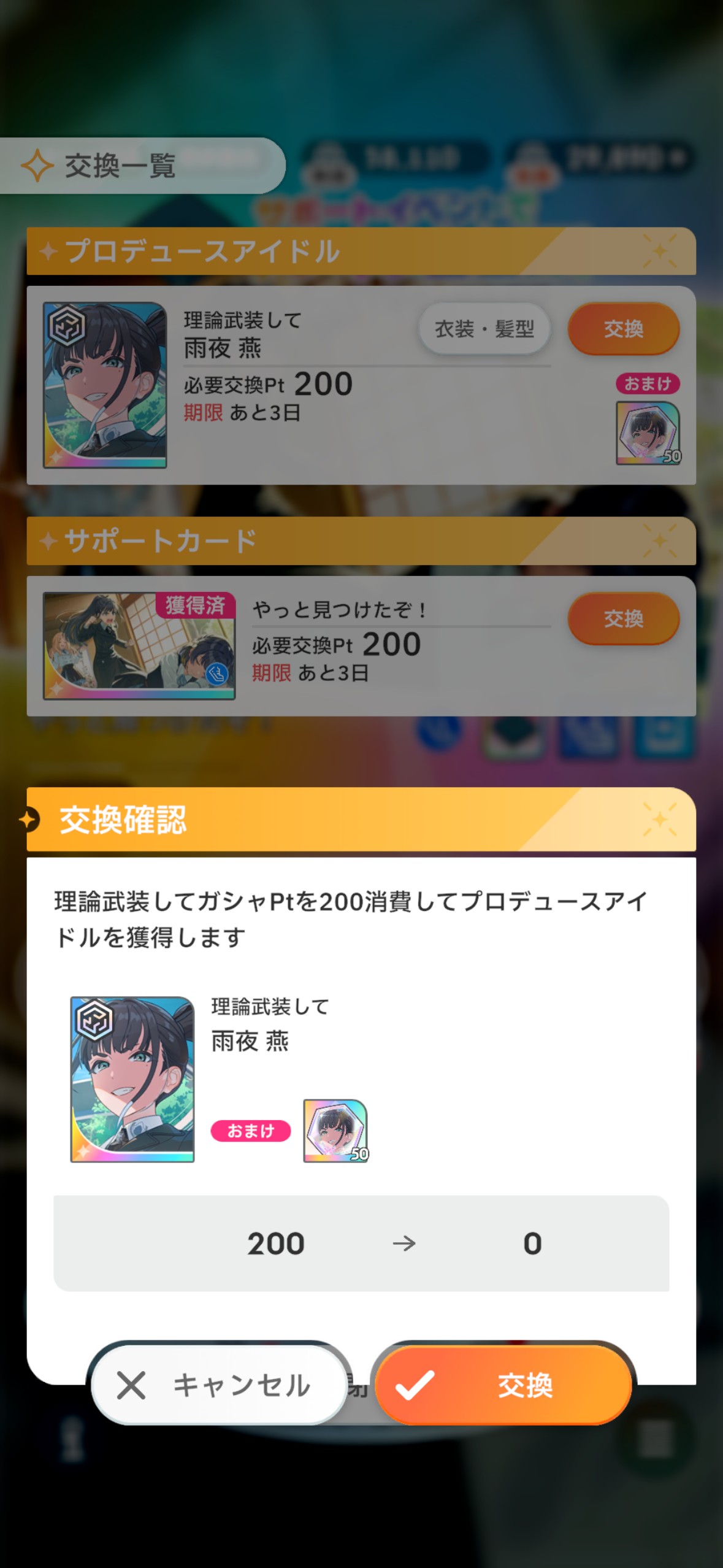Click the 衣装・髪型 label button
The height and width of the screenshot is (1568, 723).
pos(484,329)
